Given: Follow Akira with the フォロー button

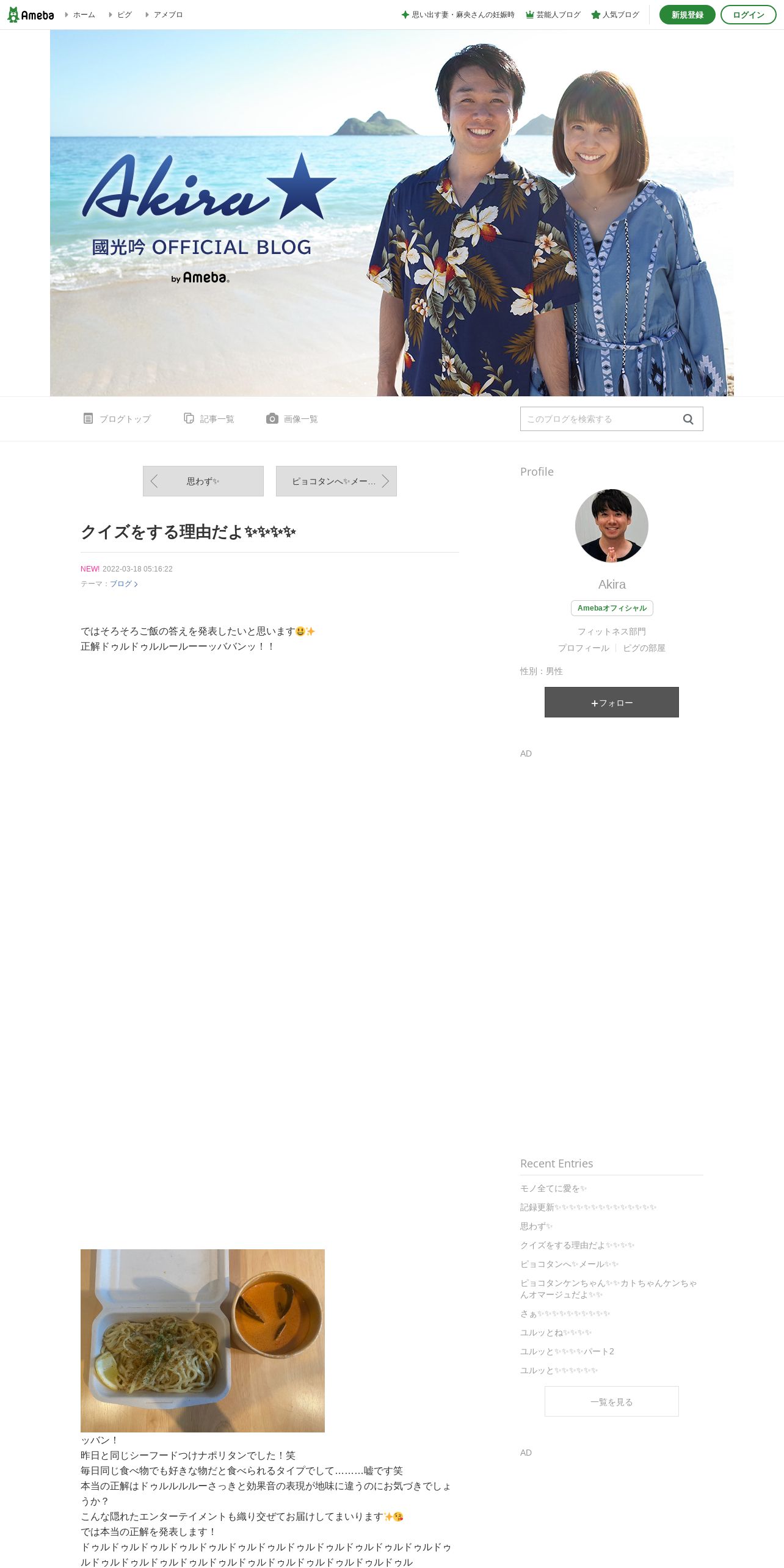Looking at the screenshot, I should tap(611, 702).
